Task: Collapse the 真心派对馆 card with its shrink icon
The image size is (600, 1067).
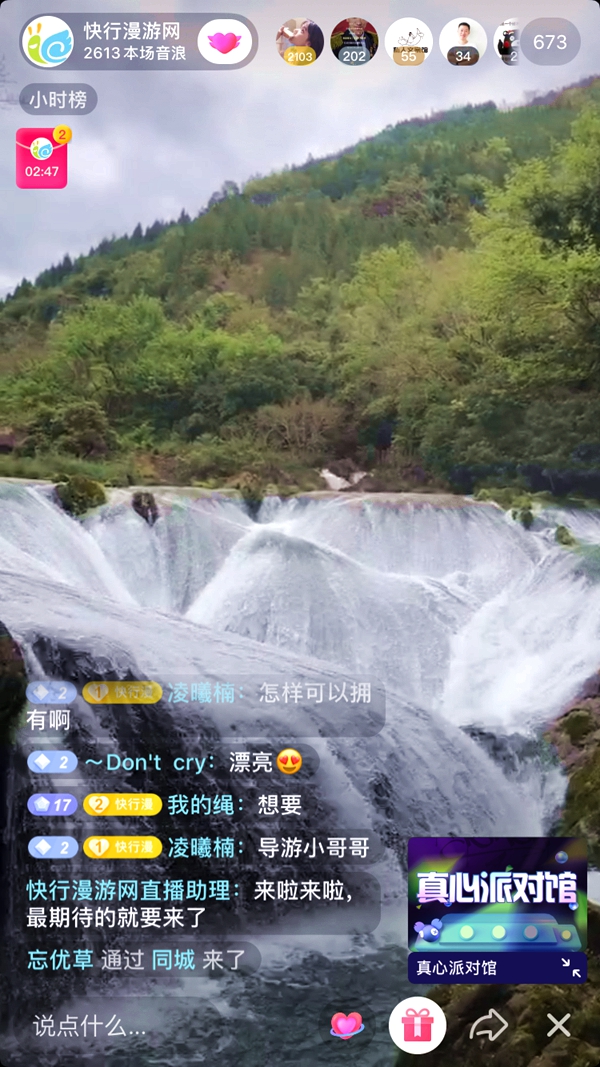Action: 571,967
